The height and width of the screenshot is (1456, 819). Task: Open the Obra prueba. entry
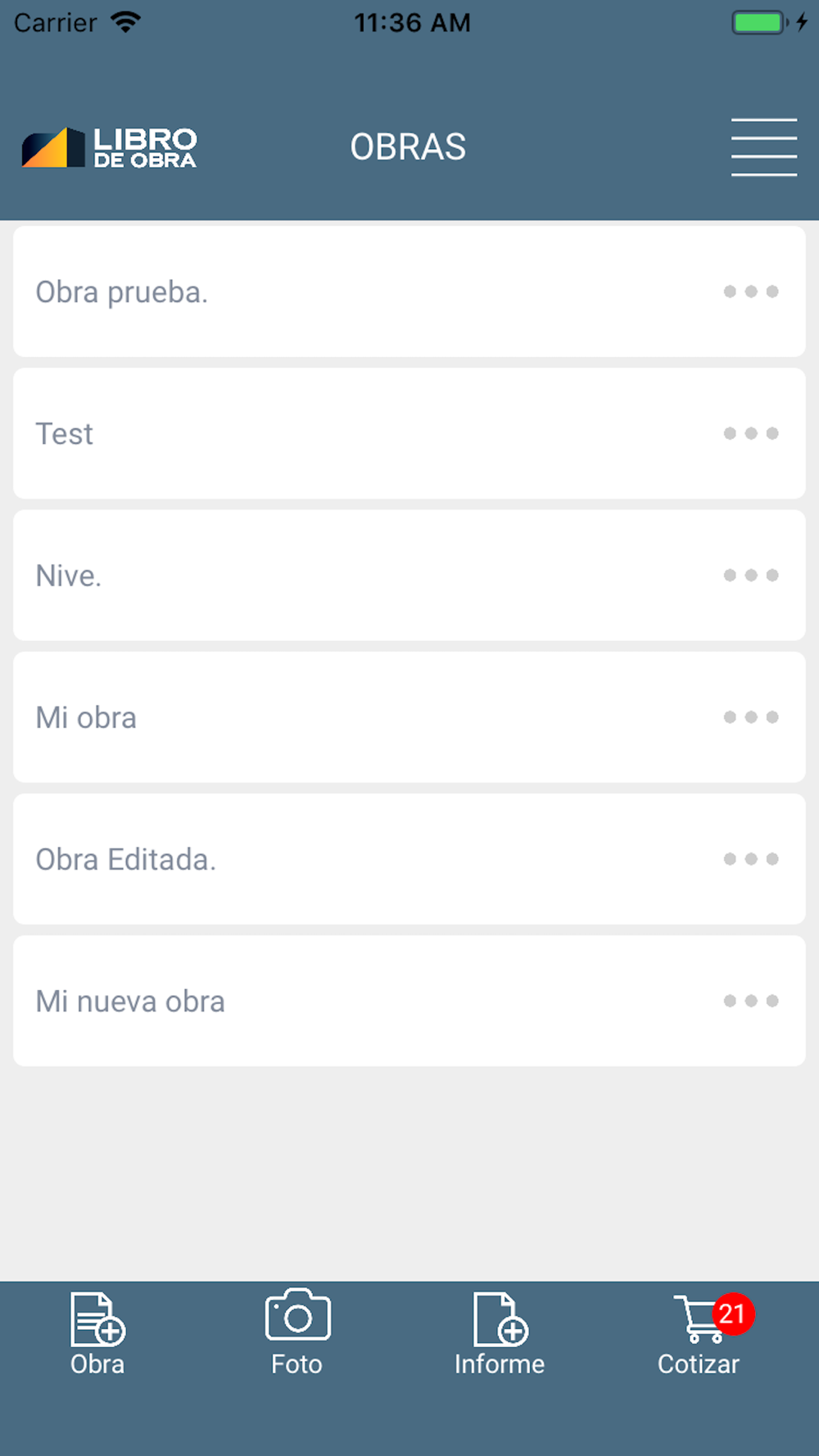(409, 292)
